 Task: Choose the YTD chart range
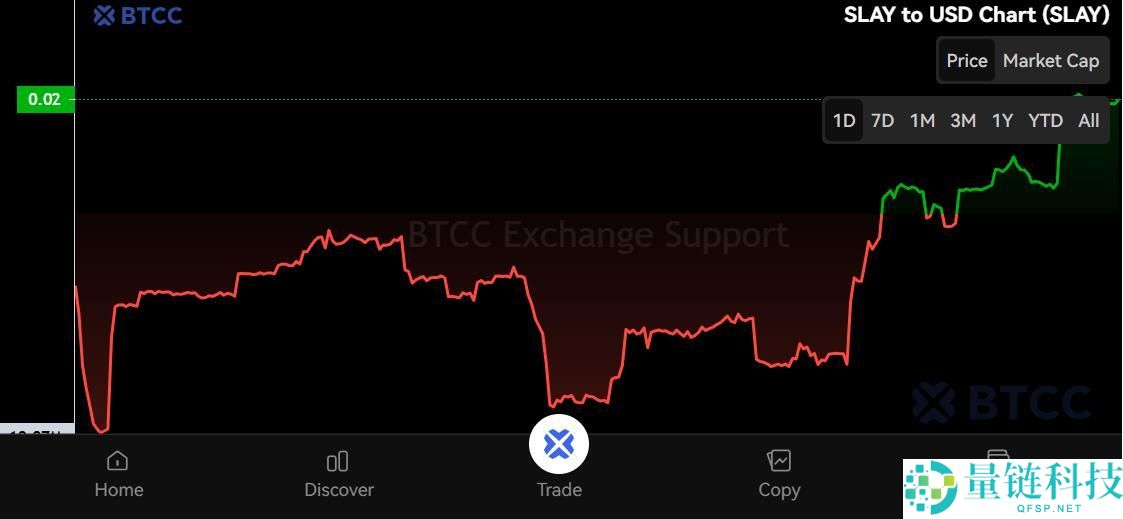1045,121
